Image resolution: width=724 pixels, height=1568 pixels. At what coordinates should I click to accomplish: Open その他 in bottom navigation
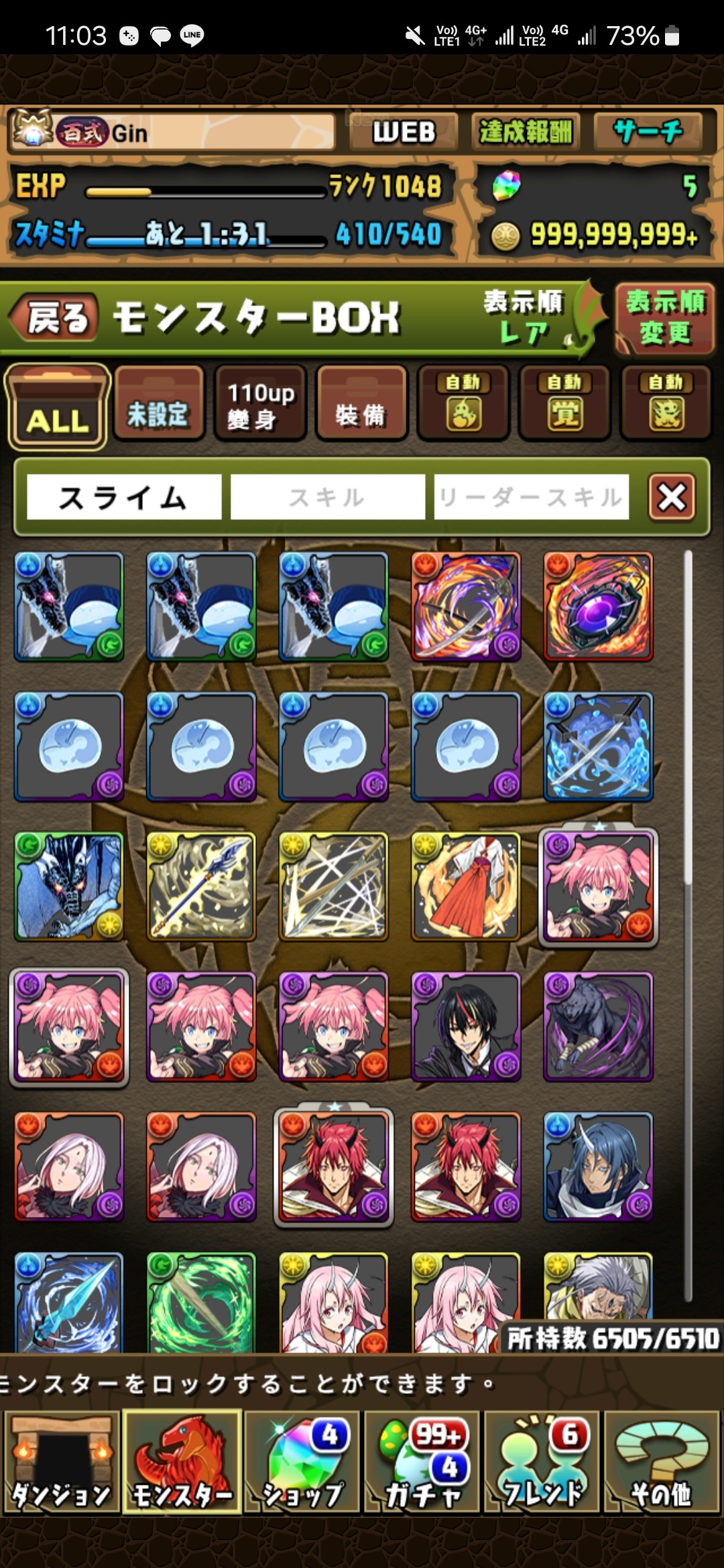point(662,1461)
